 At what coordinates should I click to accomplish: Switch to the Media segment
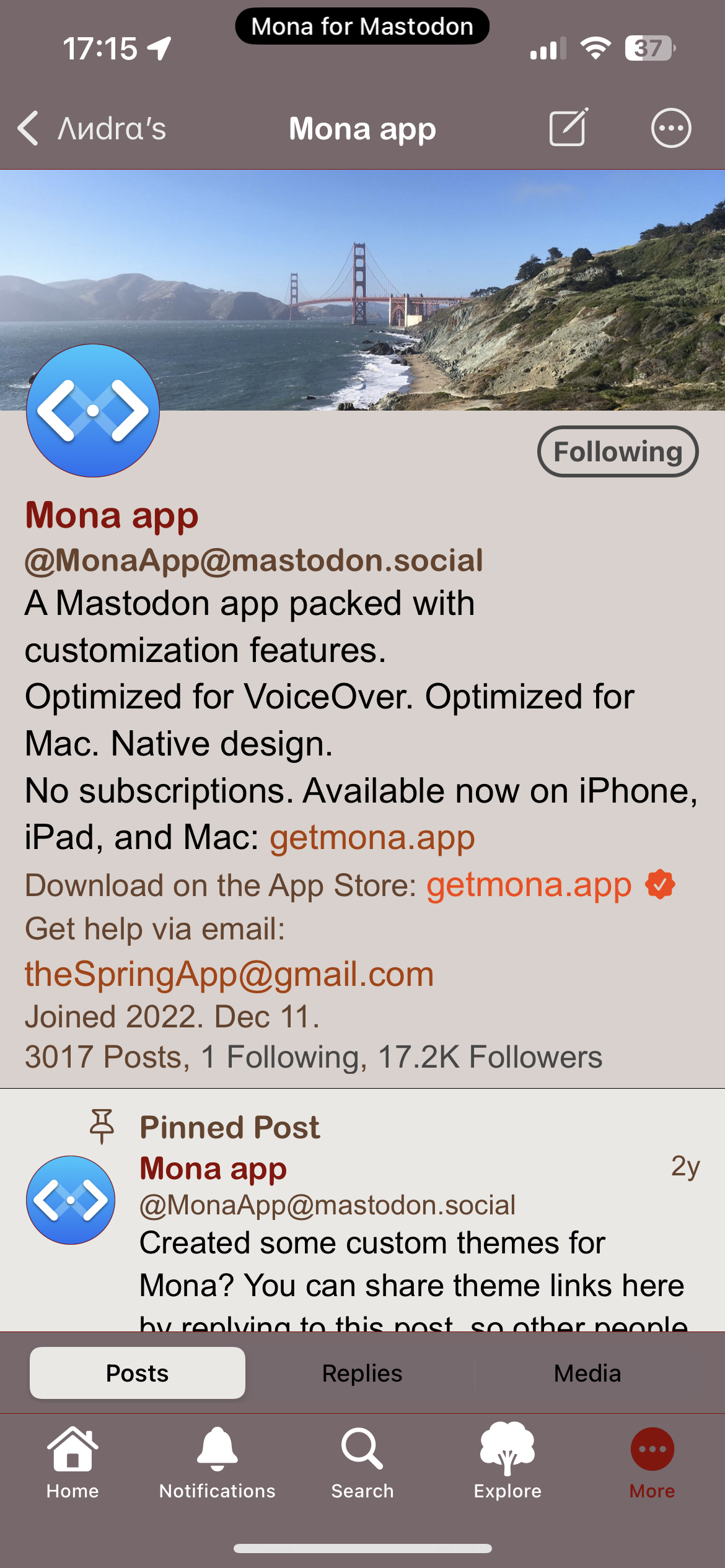(x=587, y=1373)
